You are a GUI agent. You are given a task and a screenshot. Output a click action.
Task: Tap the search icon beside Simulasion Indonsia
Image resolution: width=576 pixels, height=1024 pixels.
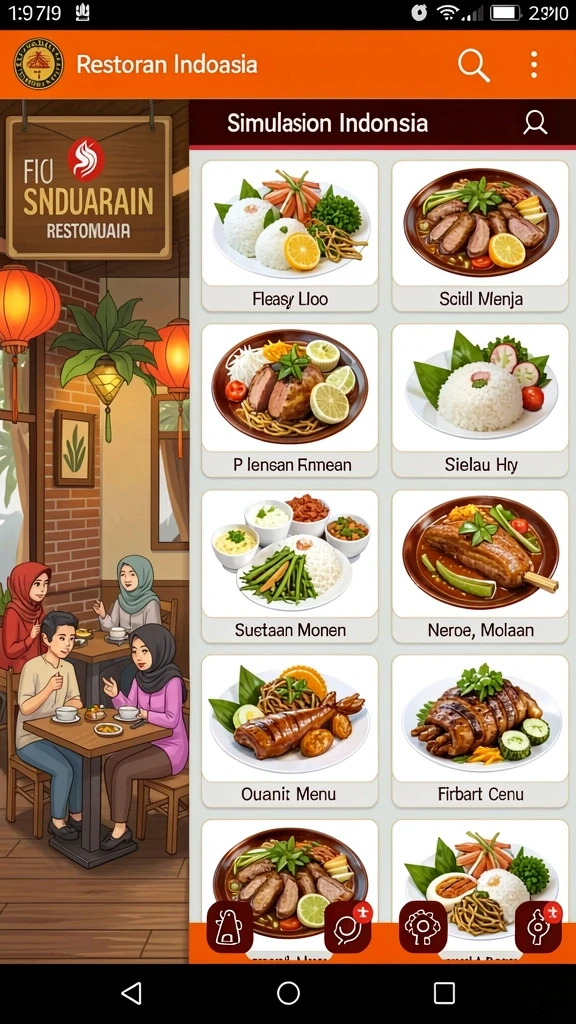(535, 122)
